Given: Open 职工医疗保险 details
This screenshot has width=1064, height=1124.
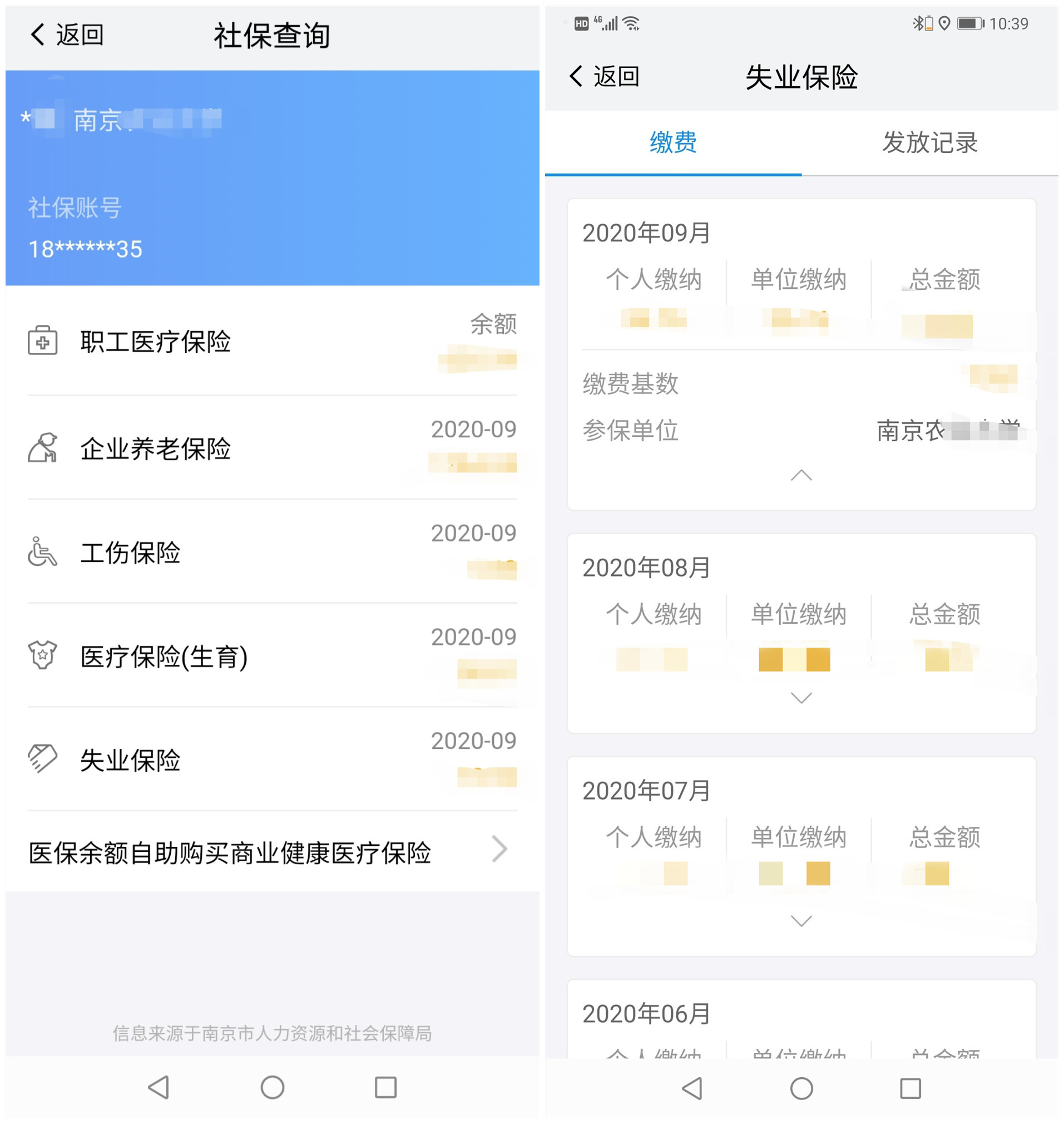Looking at the screenshot, I should (271, 342).
